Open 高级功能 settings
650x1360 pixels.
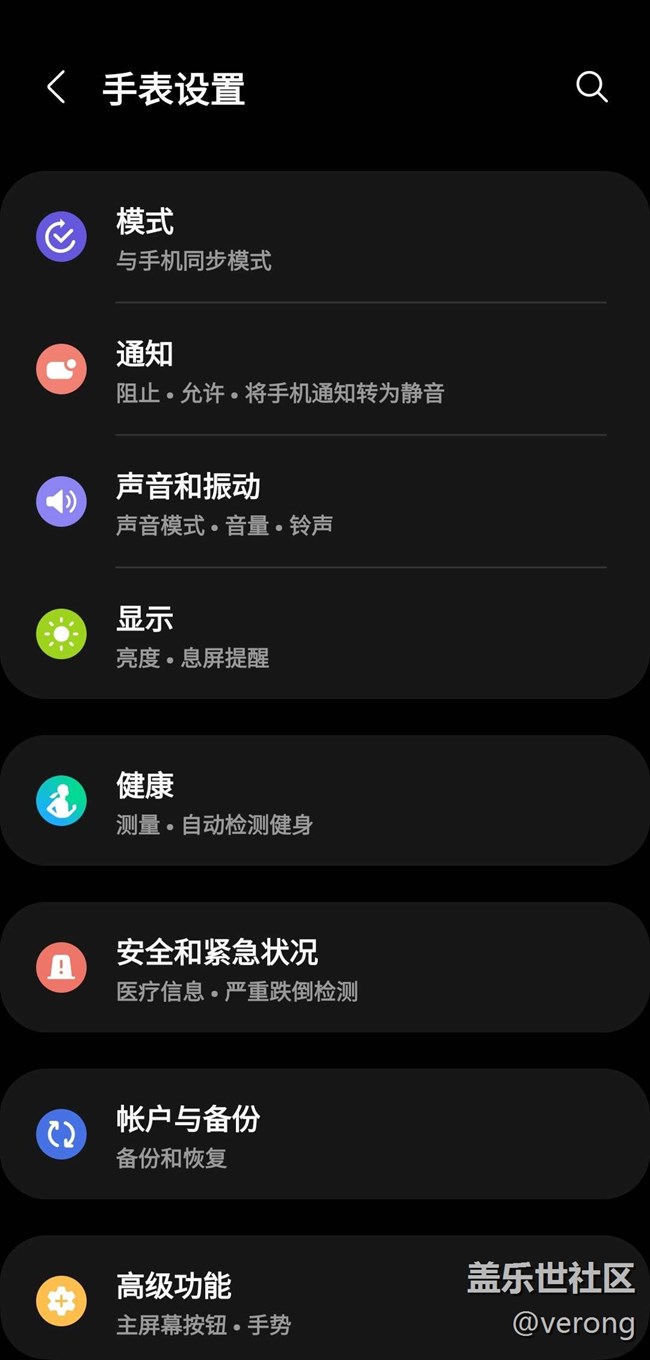pos(325,1298)
